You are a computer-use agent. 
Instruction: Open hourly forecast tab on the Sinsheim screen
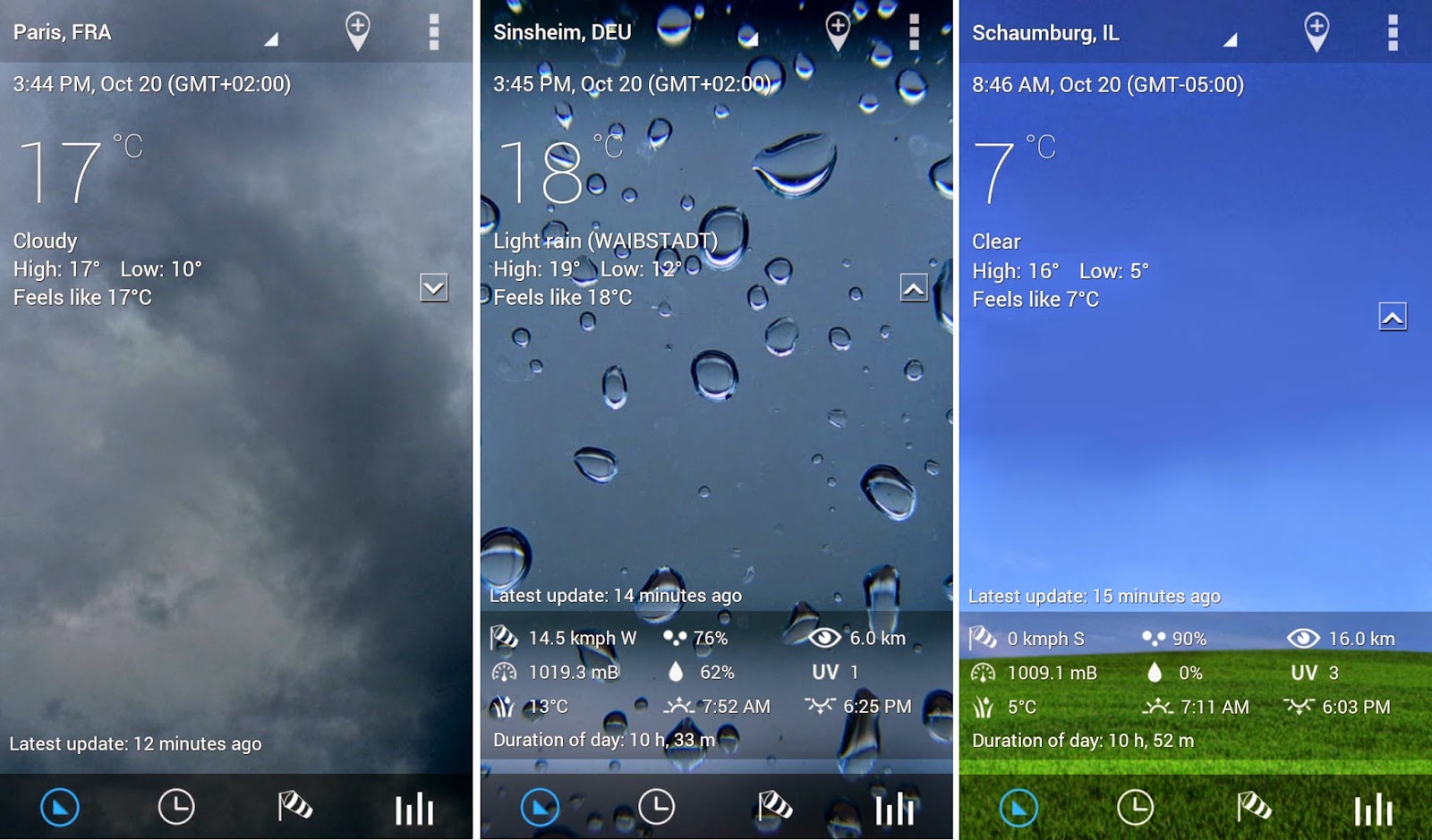pyautogui.click(x=656, y=807)
